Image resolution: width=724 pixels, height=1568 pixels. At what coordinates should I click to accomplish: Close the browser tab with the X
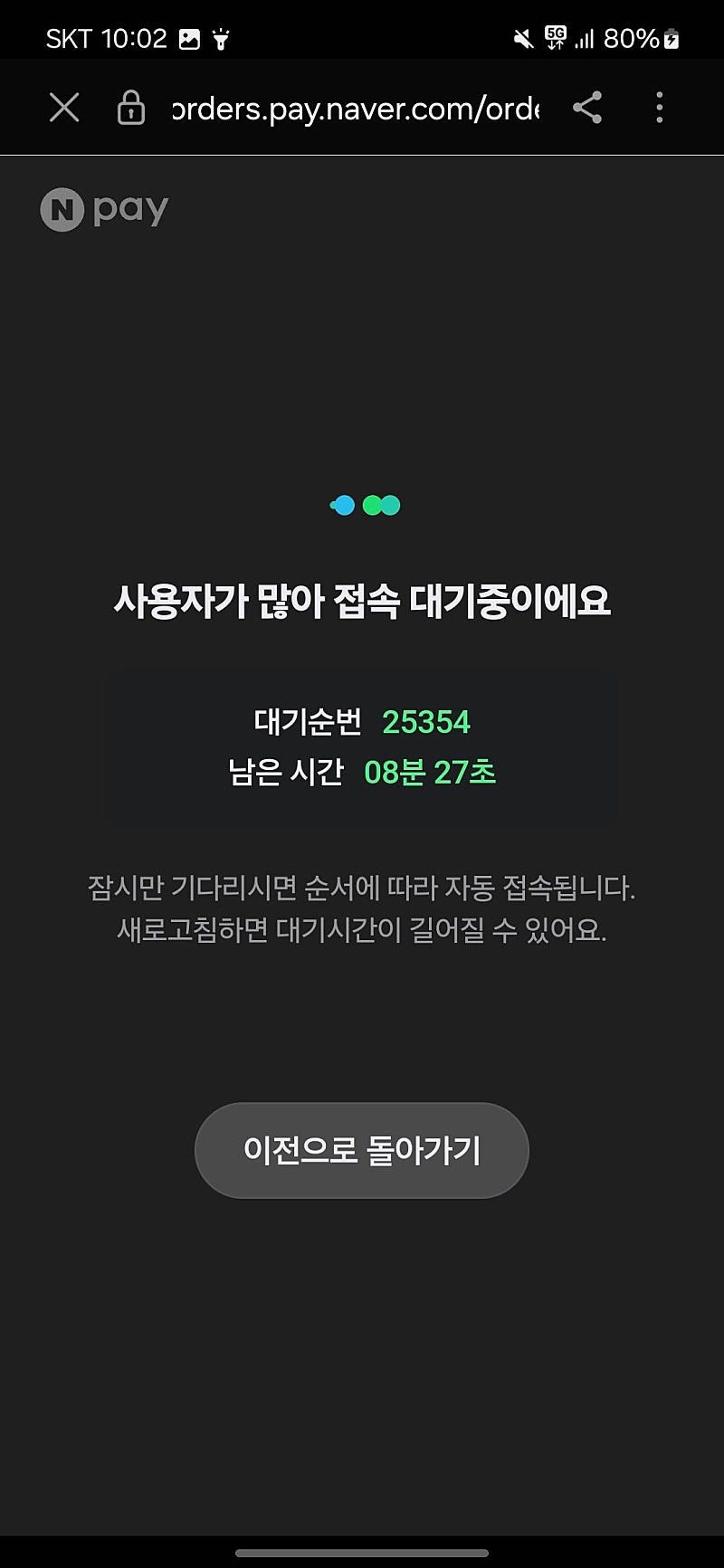coord(64,108)
